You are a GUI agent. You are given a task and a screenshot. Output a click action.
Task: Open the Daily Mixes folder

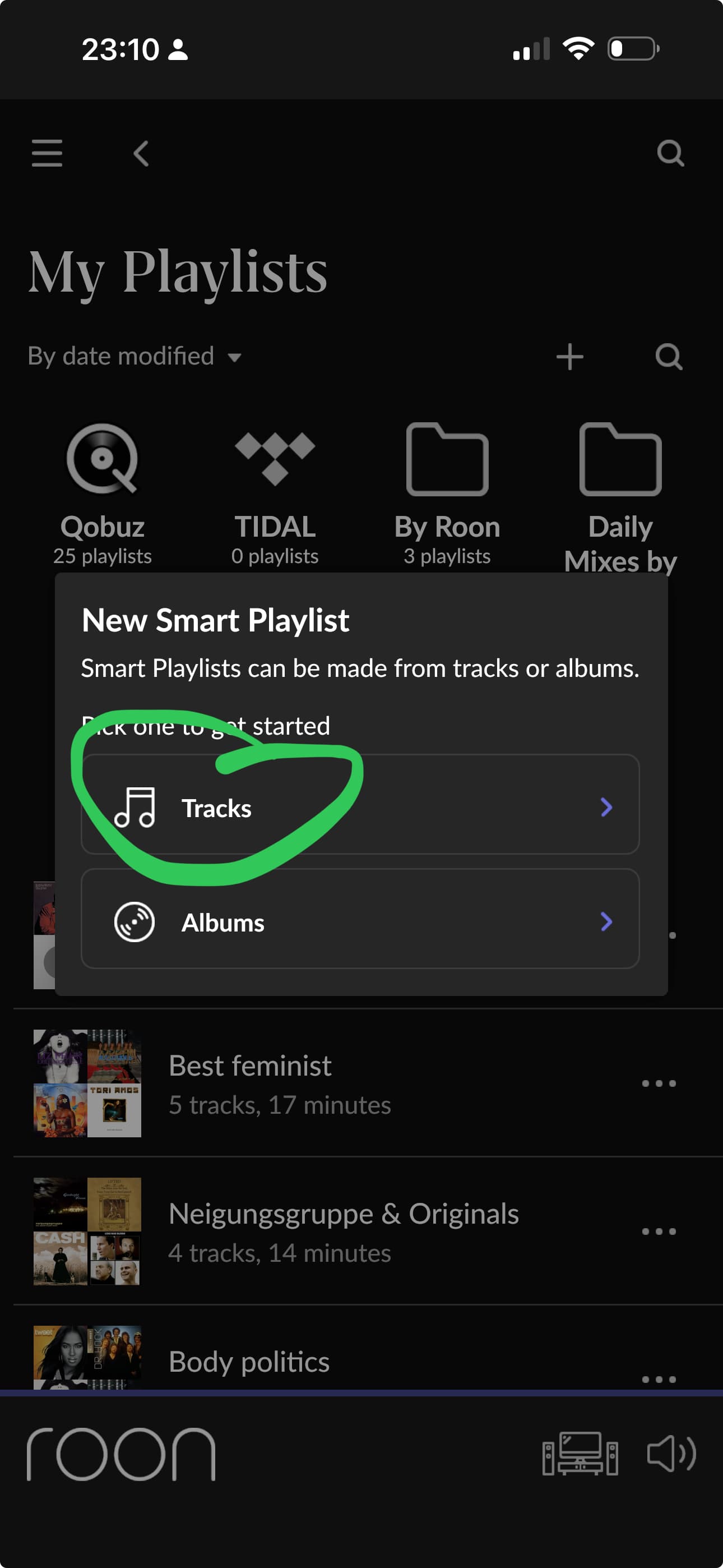[x=620, y=497]
